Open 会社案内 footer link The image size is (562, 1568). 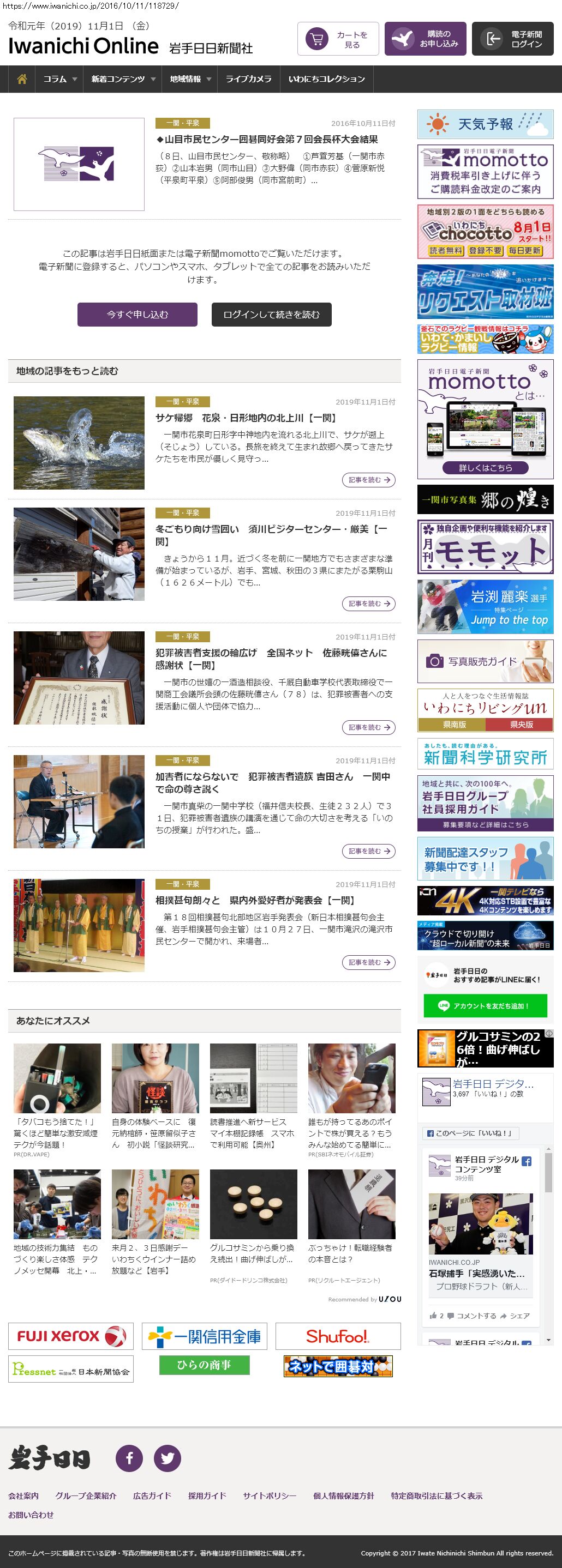23,1495
